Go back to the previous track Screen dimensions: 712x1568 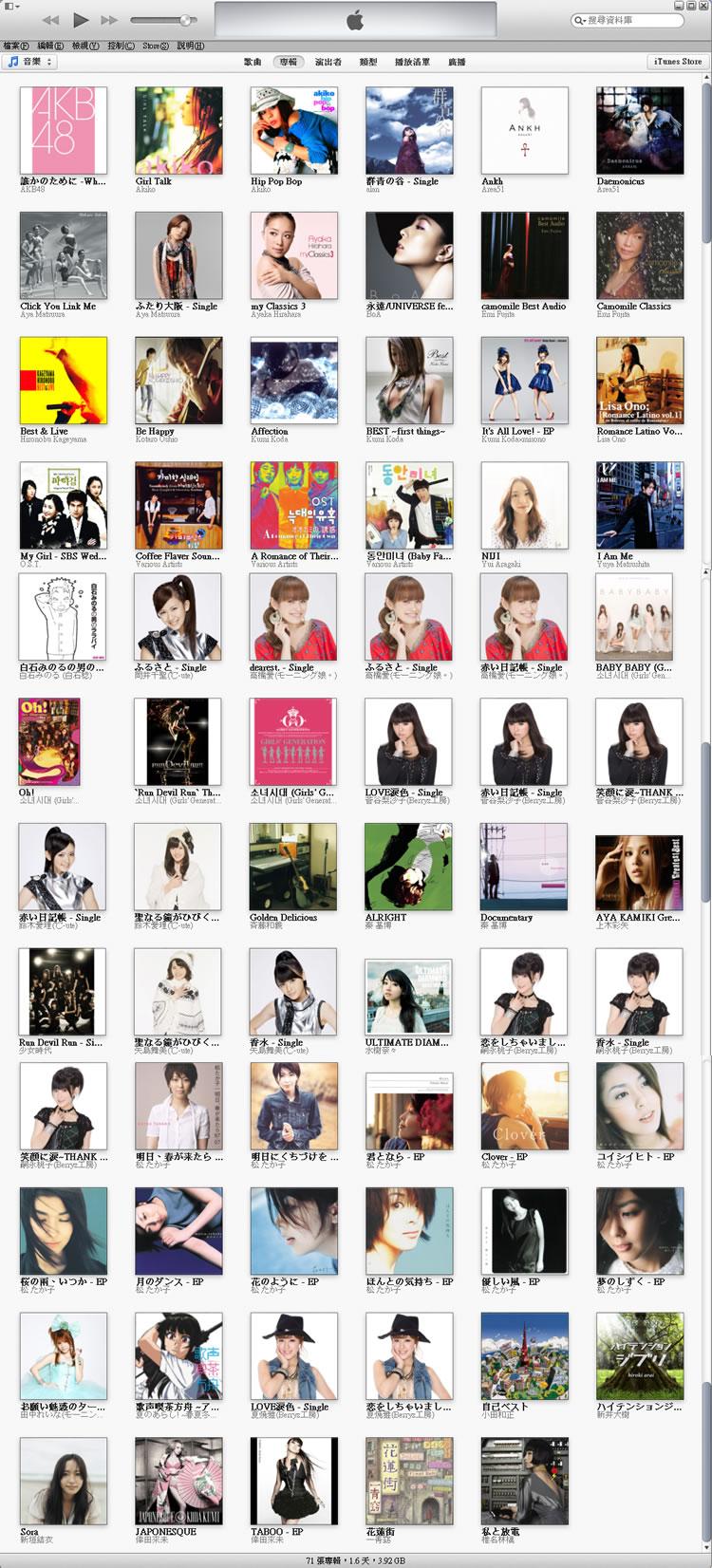[51, 20]
